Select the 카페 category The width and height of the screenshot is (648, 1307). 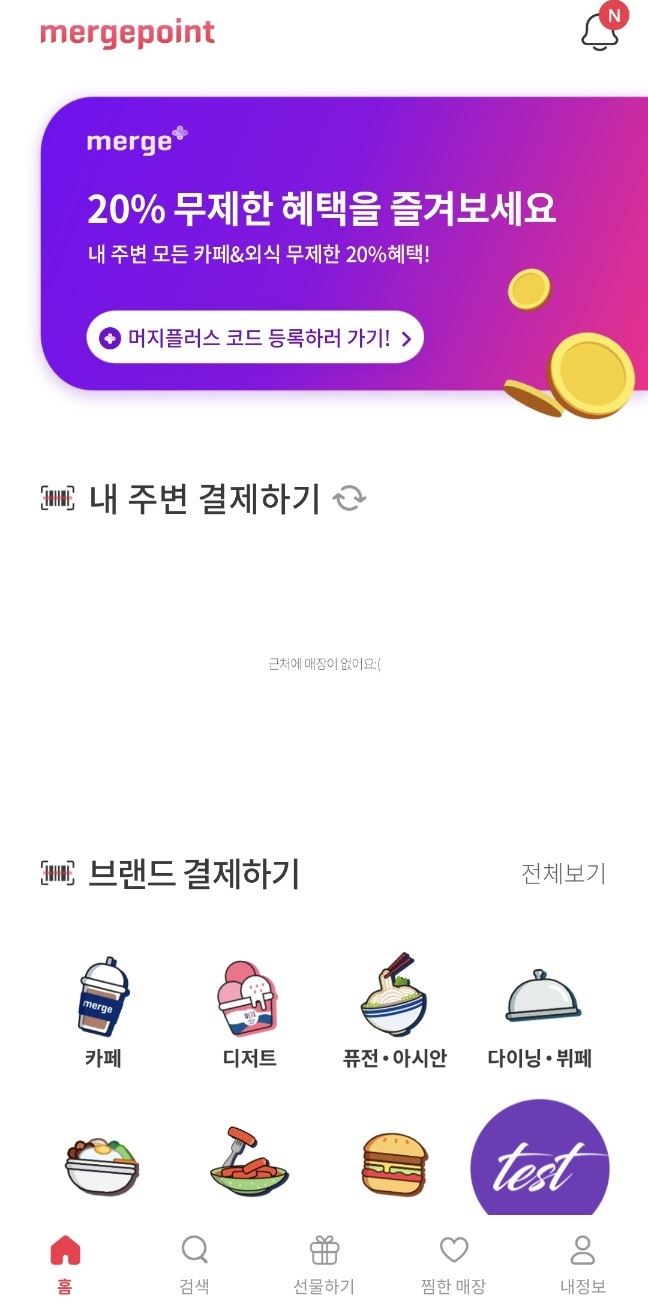click(104, 1010)
